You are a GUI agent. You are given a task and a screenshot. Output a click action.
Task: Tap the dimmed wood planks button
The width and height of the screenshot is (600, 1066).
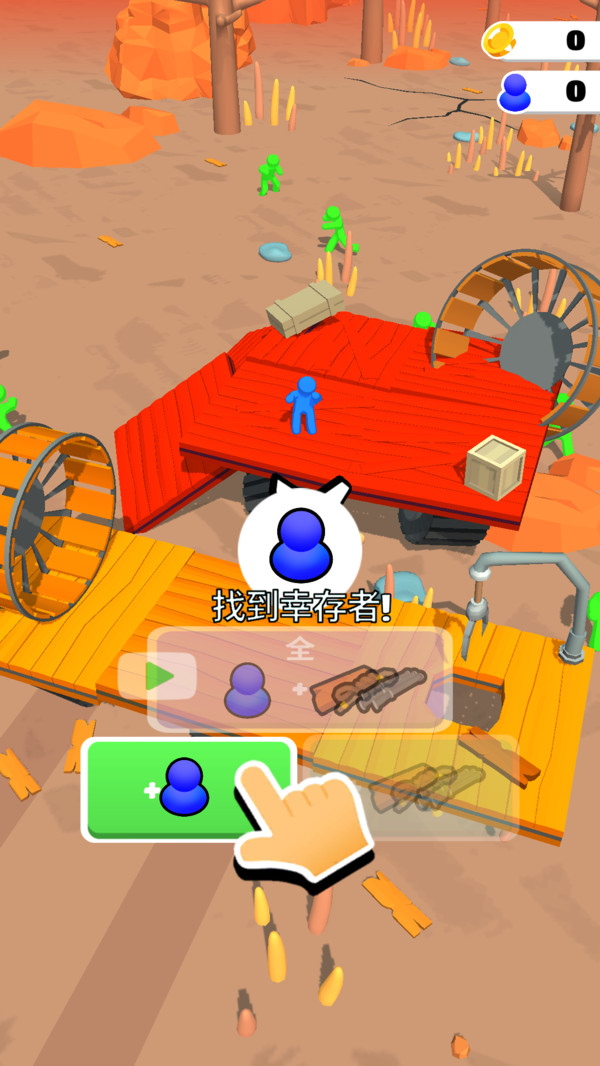411,786
